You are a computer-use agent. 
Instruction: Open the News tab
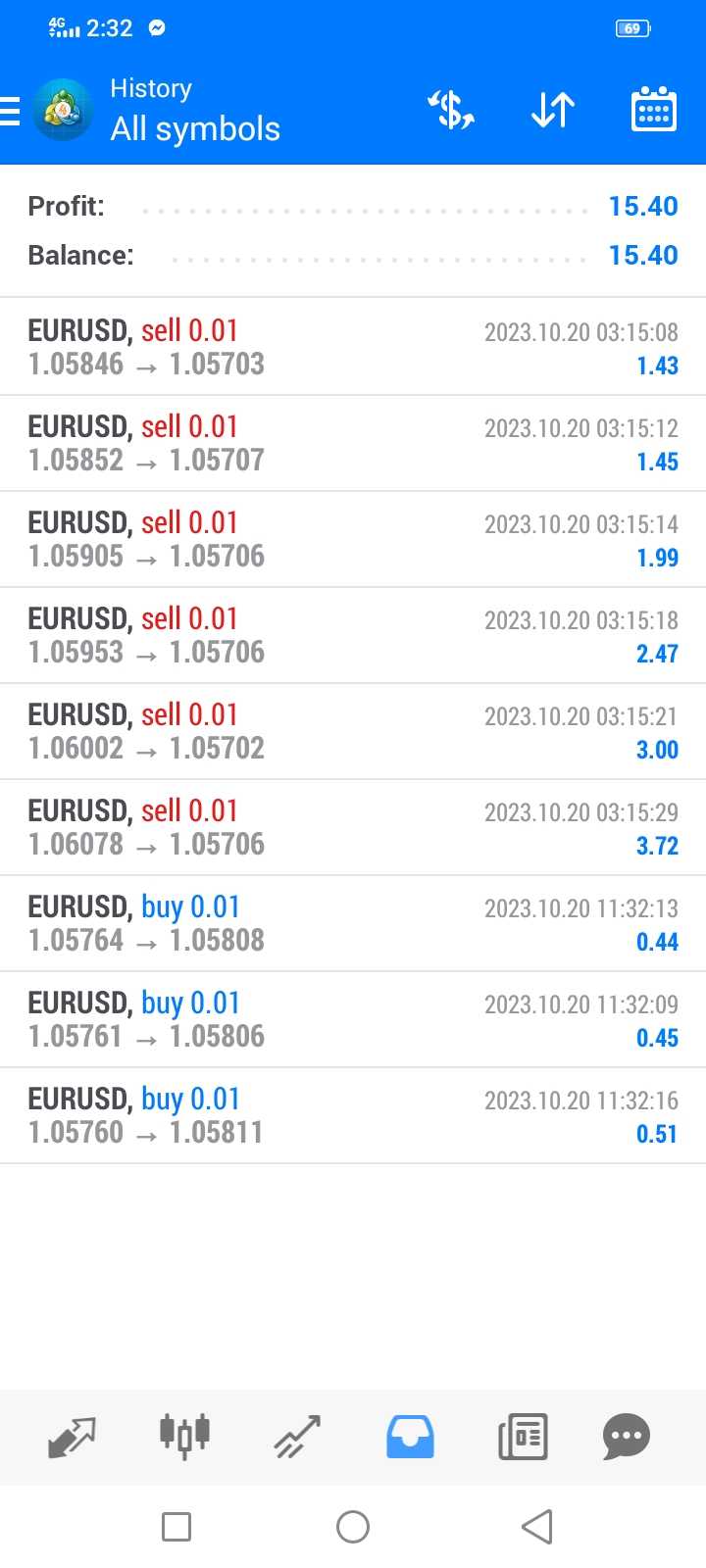523,1438
